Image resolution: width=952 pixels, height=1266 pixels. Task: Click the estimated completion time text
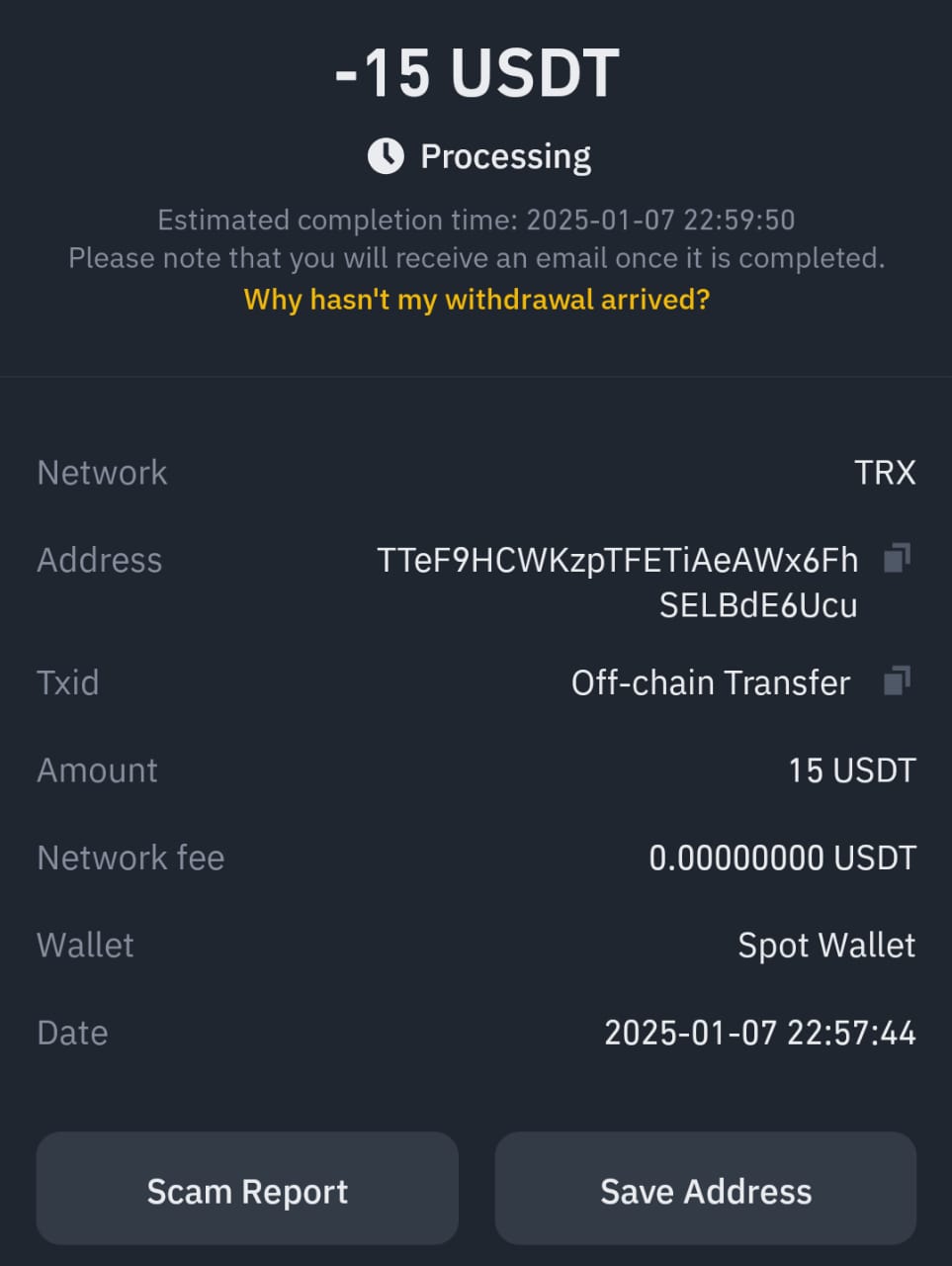[476, 220]
